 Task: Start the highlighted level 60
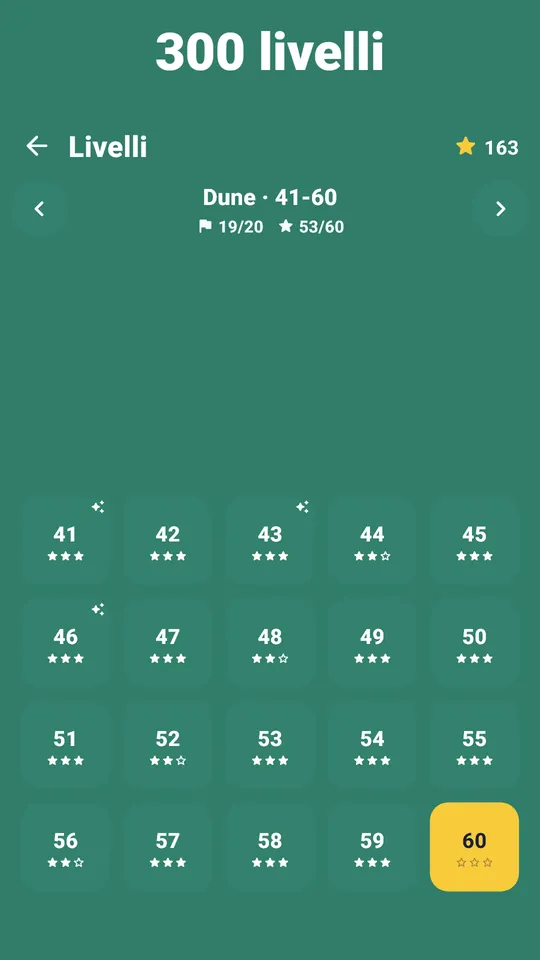coord(474,847)
